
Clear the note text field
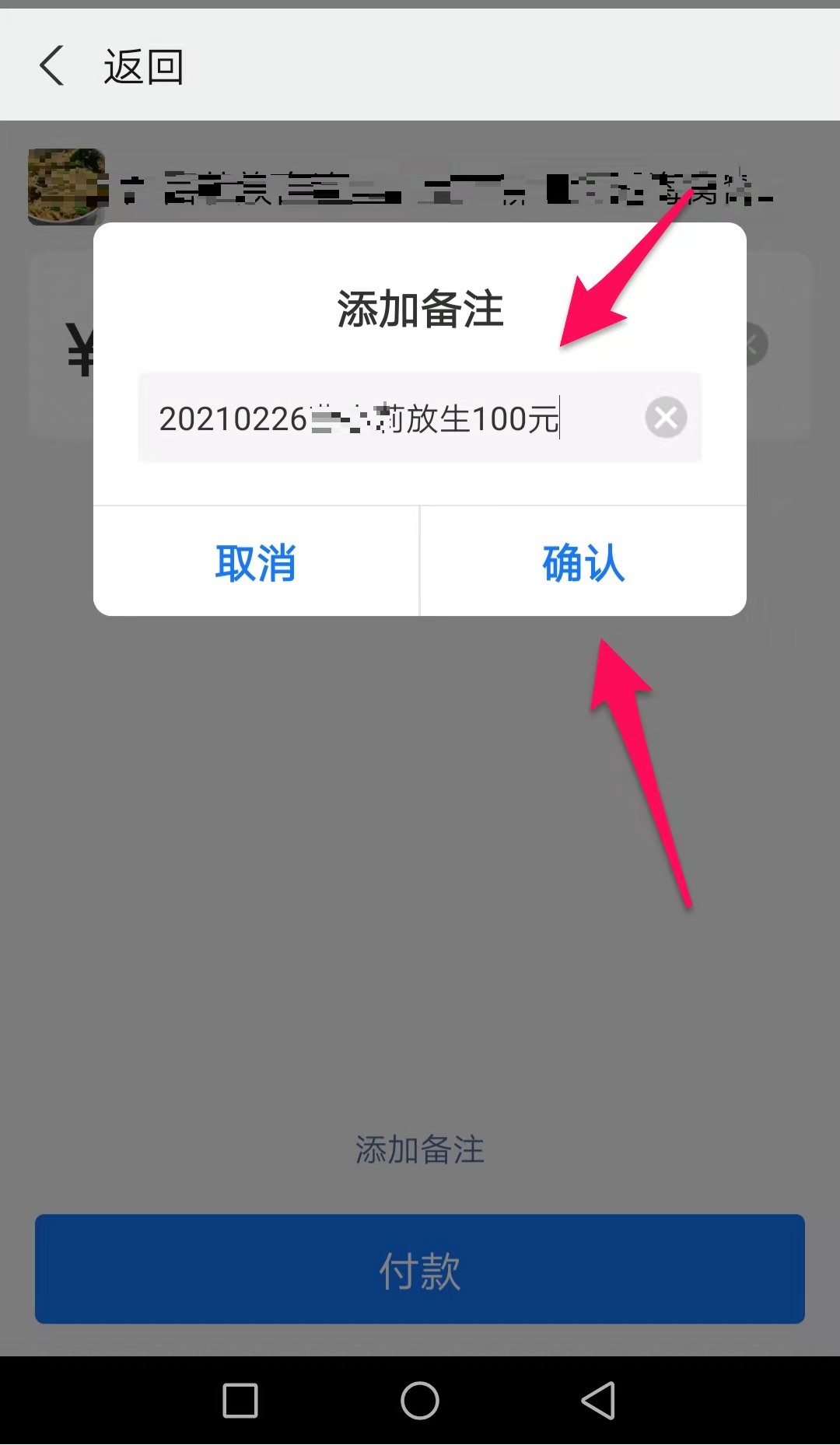pyautogui.click(x=666, y=418)
